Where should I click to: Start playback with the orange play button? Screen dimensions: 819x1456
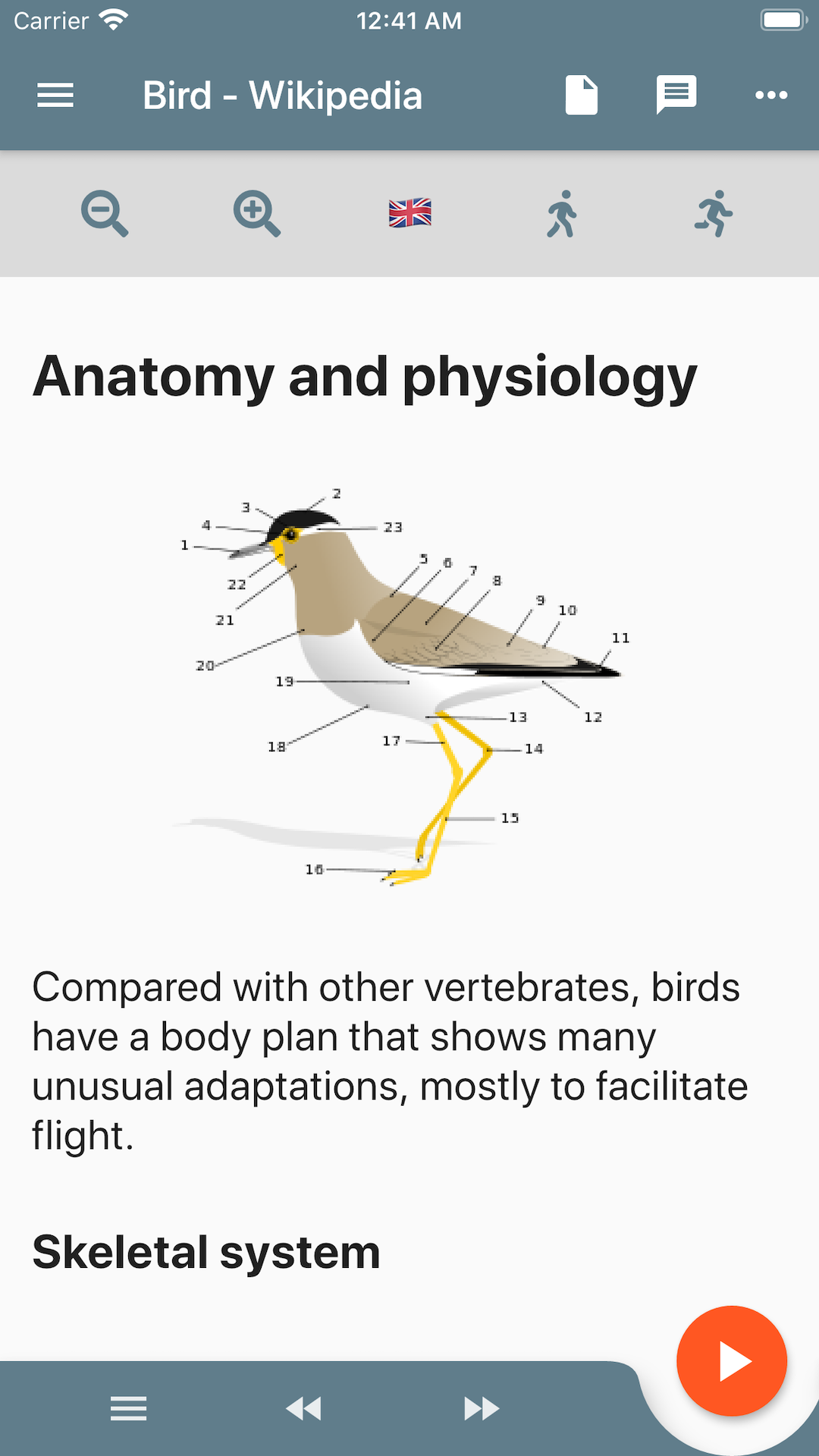click(732, 1361)
